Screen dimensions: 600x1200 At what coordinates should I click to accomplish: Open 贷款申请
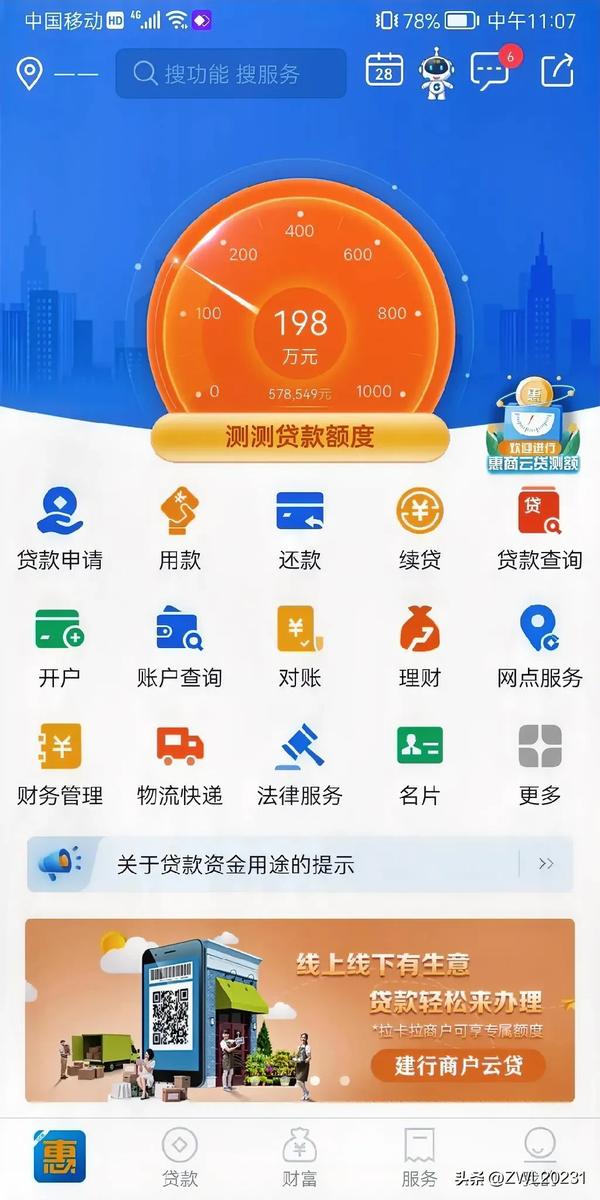(x=60, y=530)
